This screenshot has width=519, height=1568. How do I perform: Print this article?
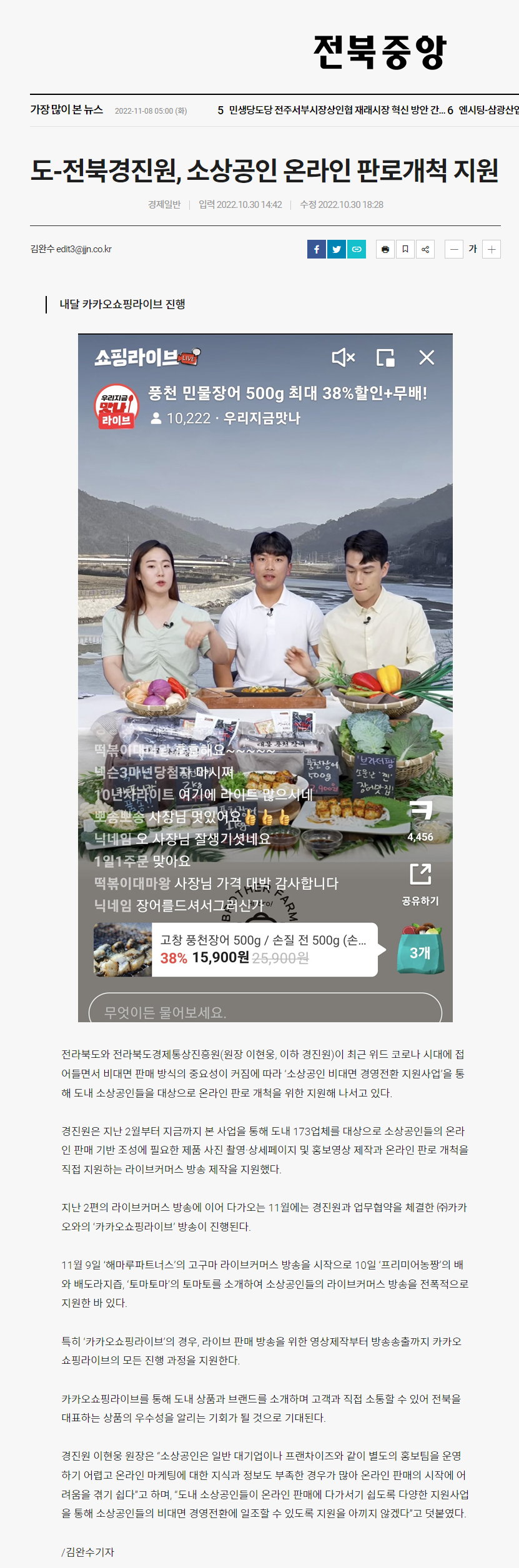(385, 249)
